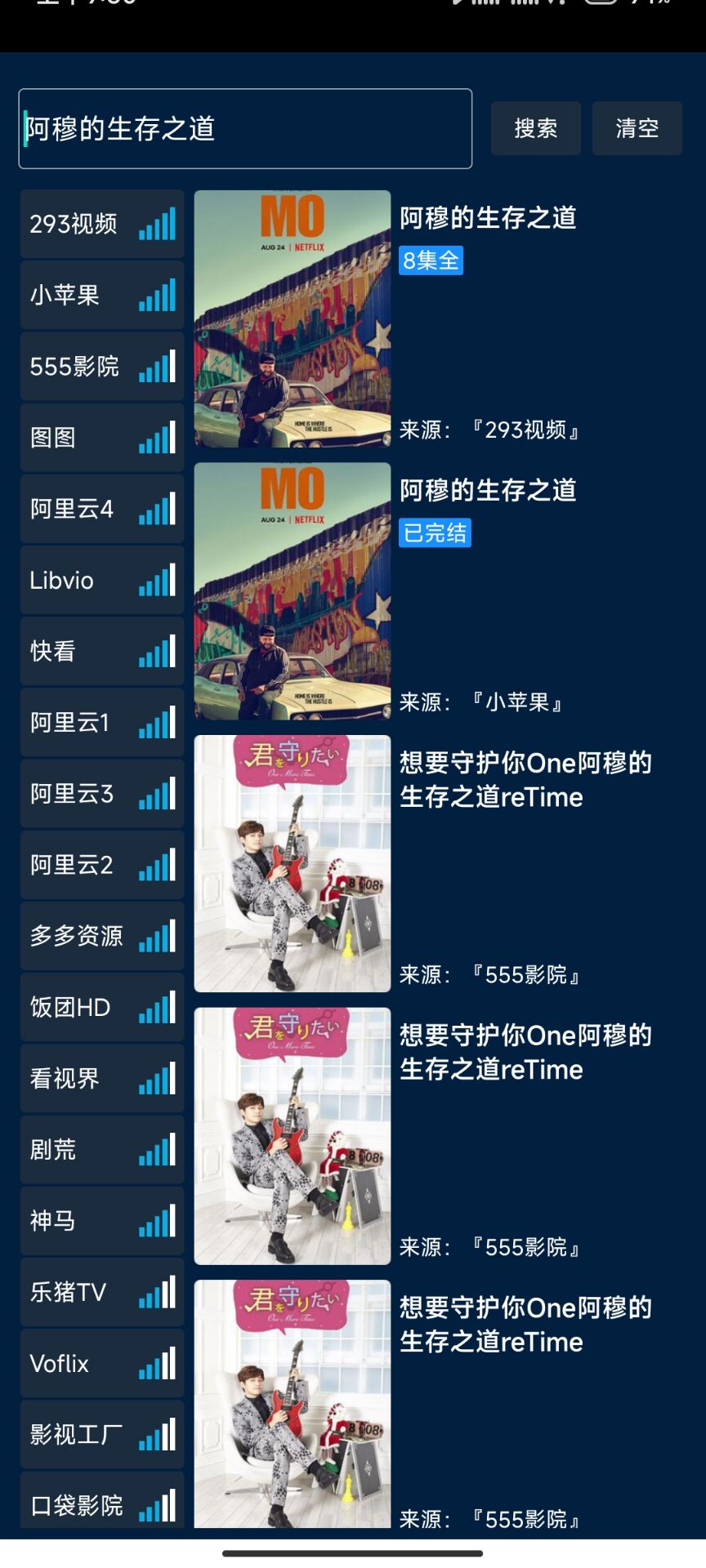Screen dimensions: 706x1568
Task: Select the 多多资源 source
Action: [x=102, y=936]
